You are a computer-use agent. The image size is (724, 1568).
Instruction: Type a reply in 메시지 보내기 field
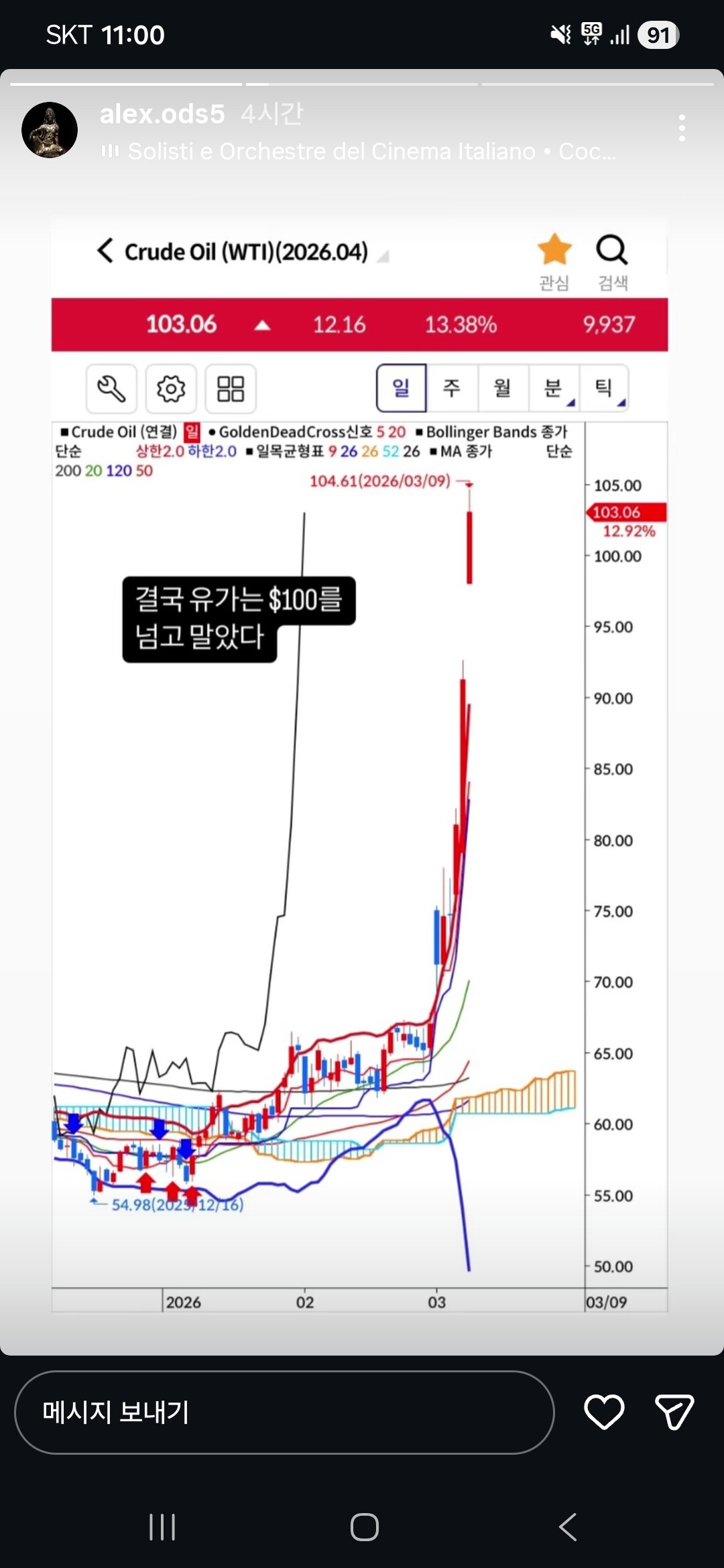click(x=284, y=1412)
